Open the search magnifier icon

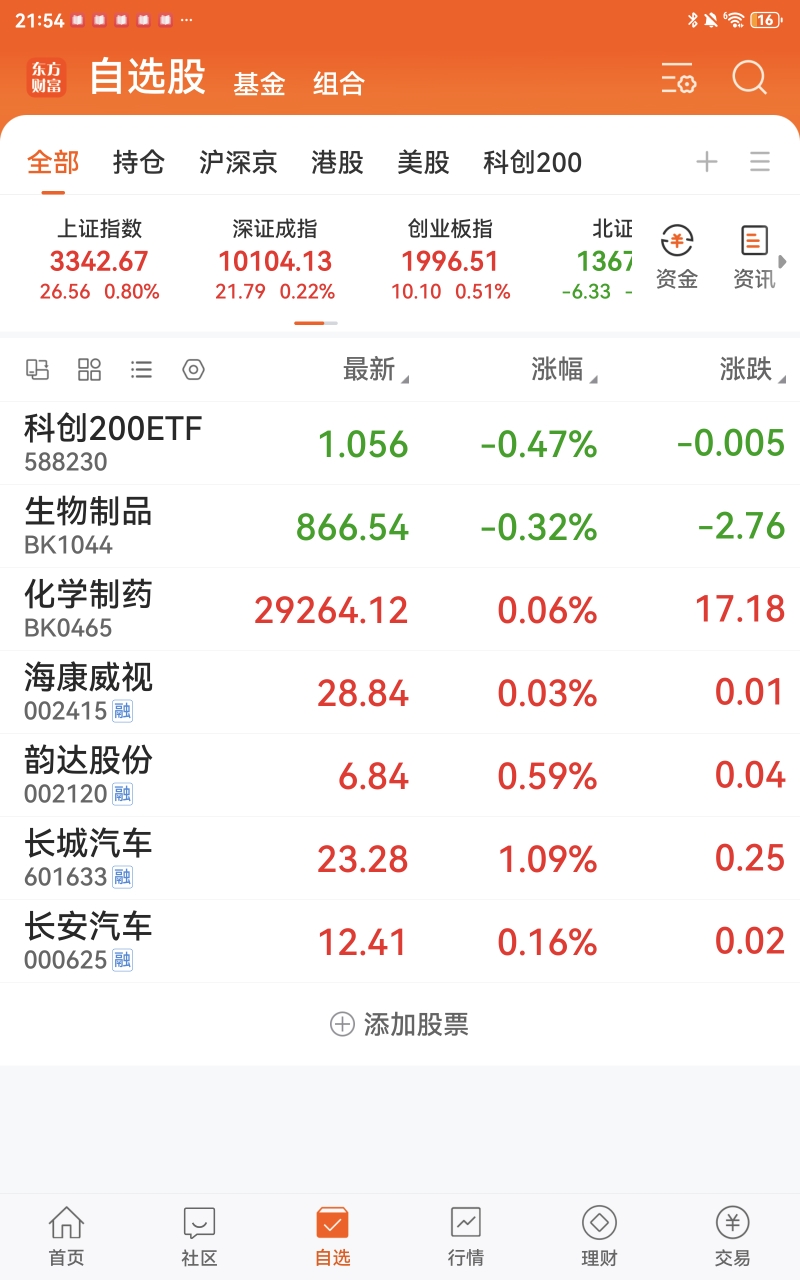(749, 78)
